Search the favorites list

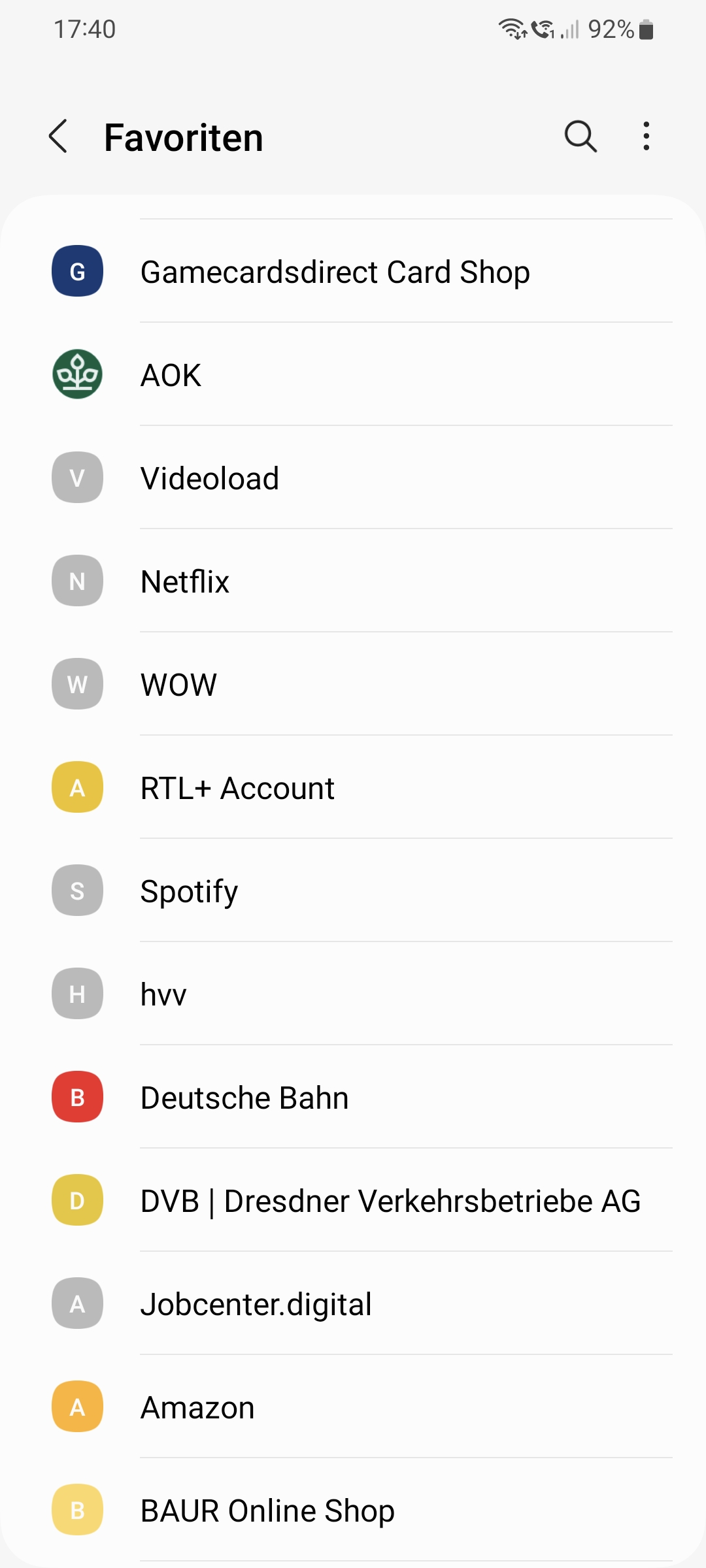click(x=580, y=137)
